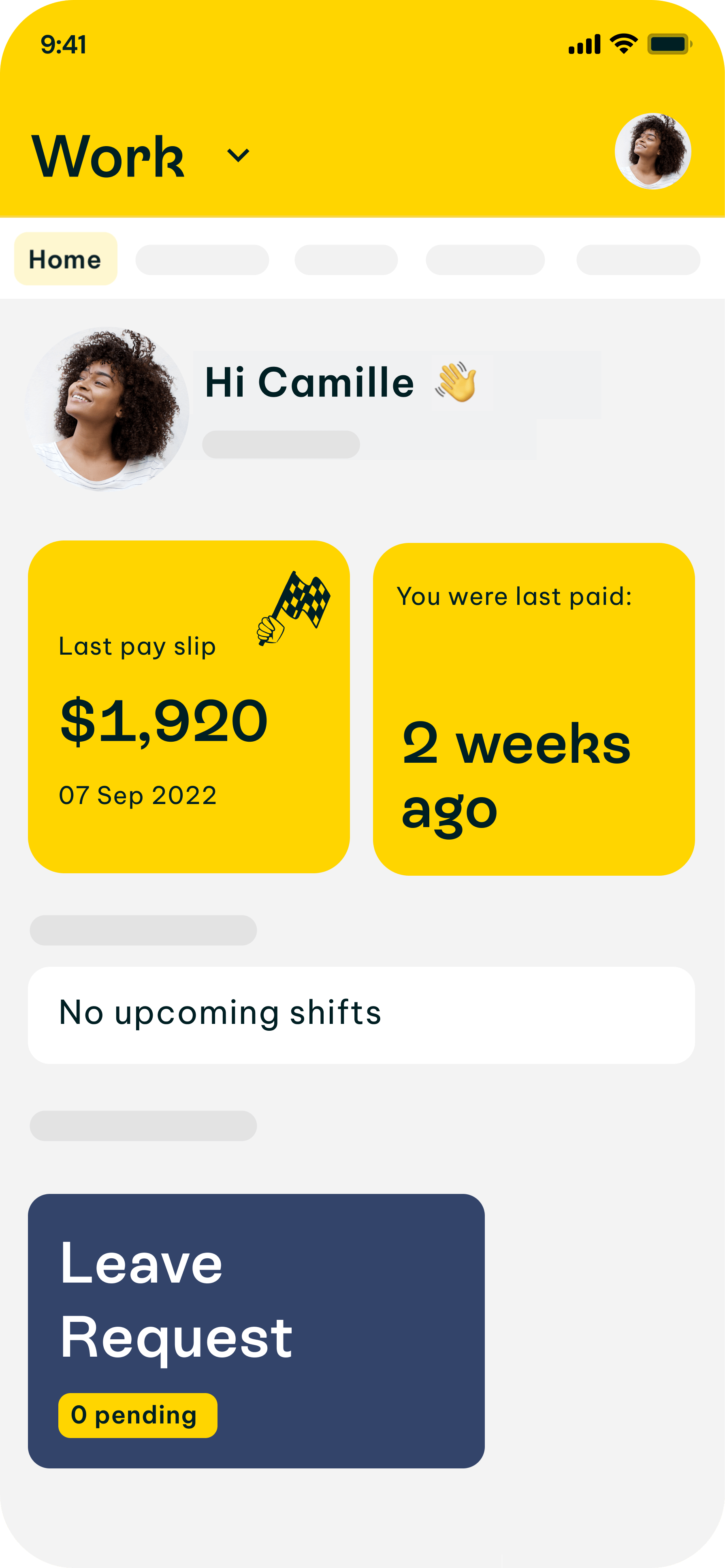Tap the $1,920 pay amount

[163, 721]
